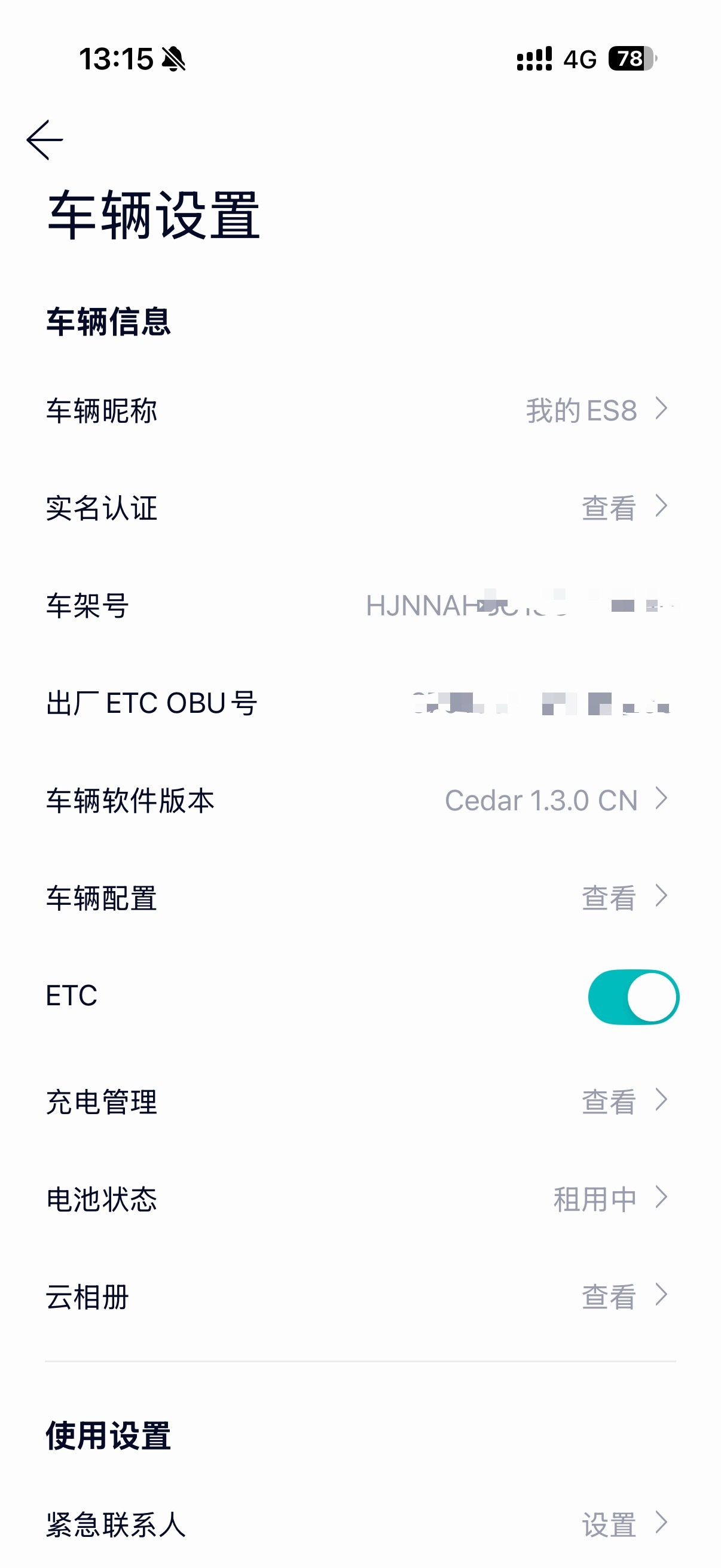Go back using the top-left arrow

tap(44, 140)
